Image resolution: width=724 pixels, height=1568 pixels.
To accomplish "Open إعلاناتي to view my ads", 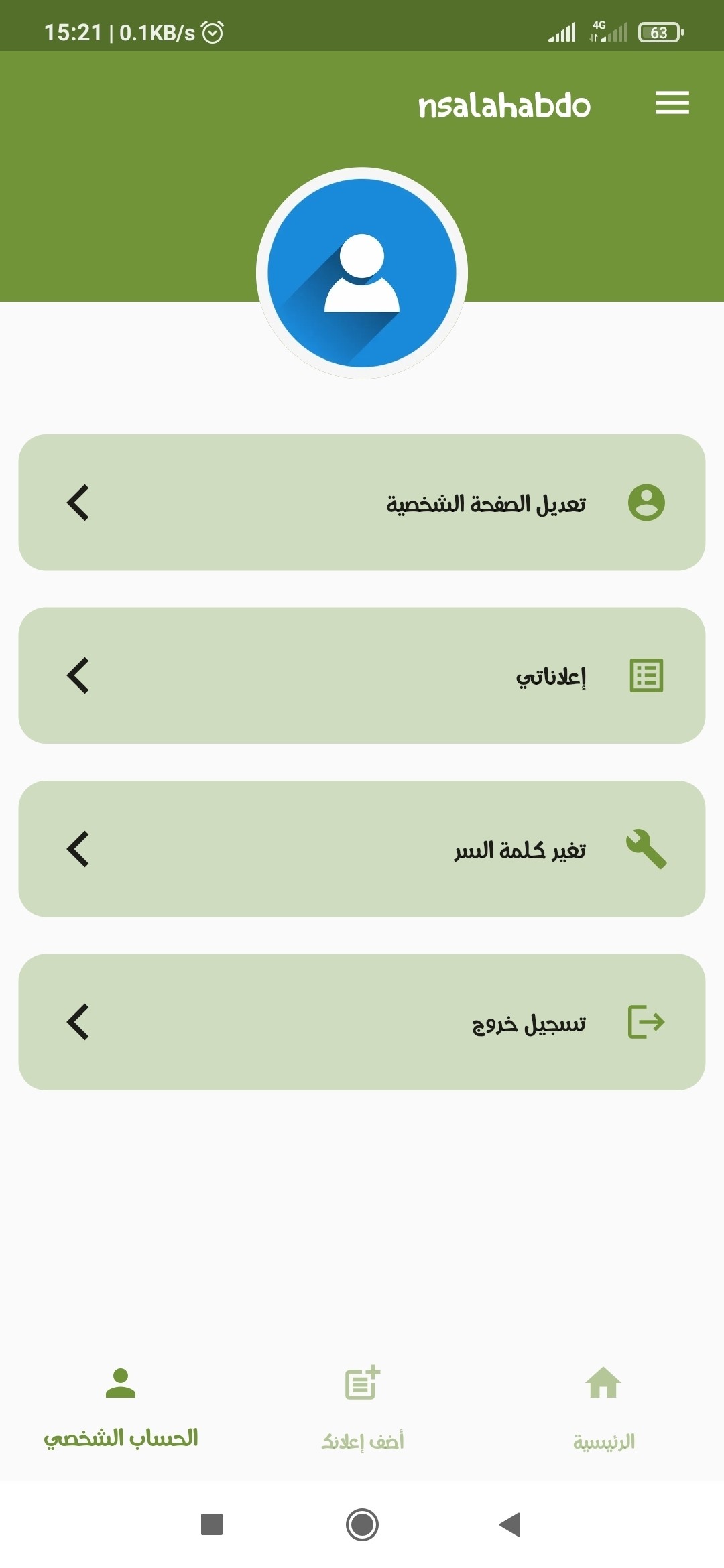I will point(362,675).
